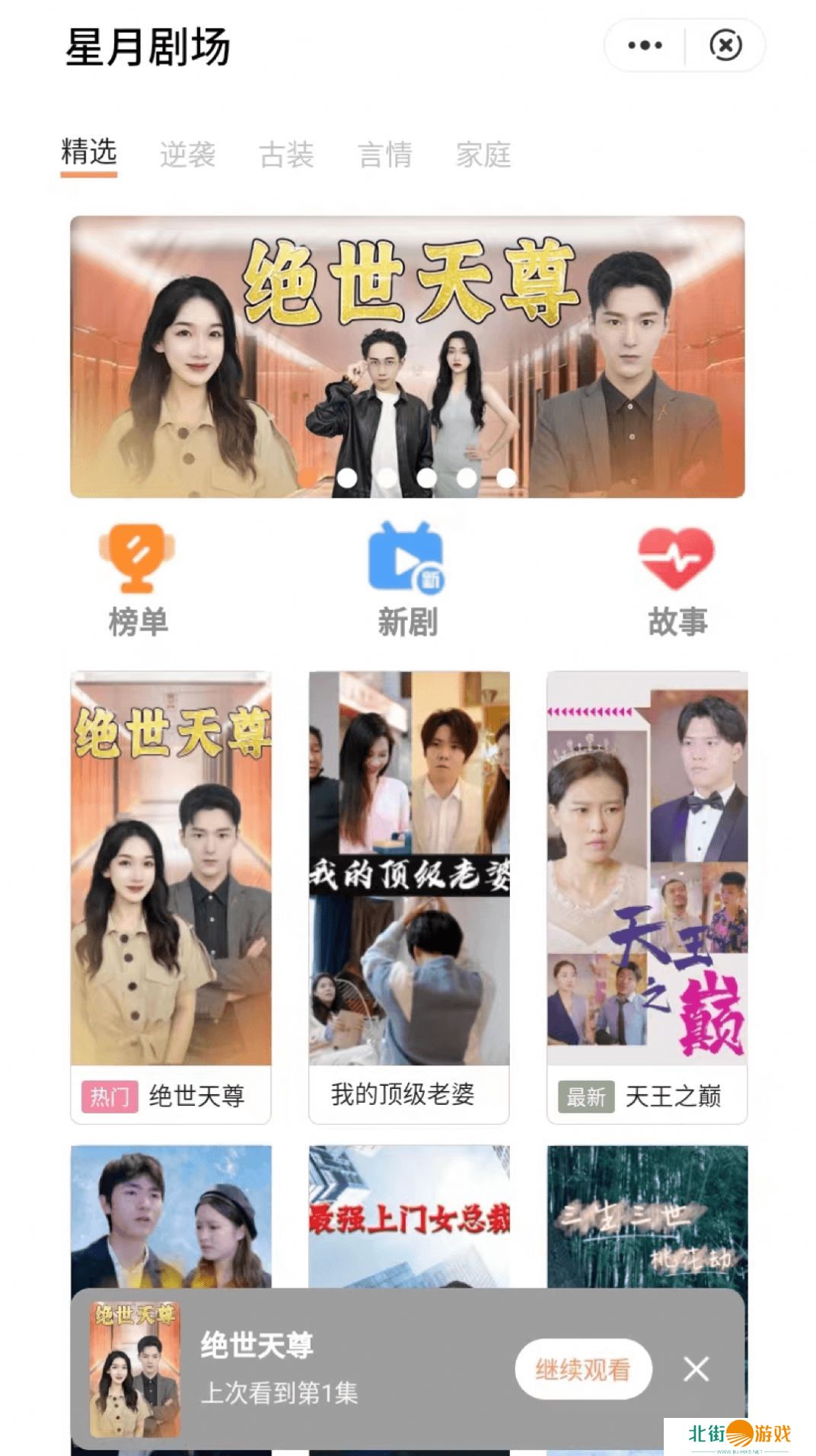Screen dimensions: 816x1456
Task: Open the 榜单 rankings section
Action: [138, 580]
